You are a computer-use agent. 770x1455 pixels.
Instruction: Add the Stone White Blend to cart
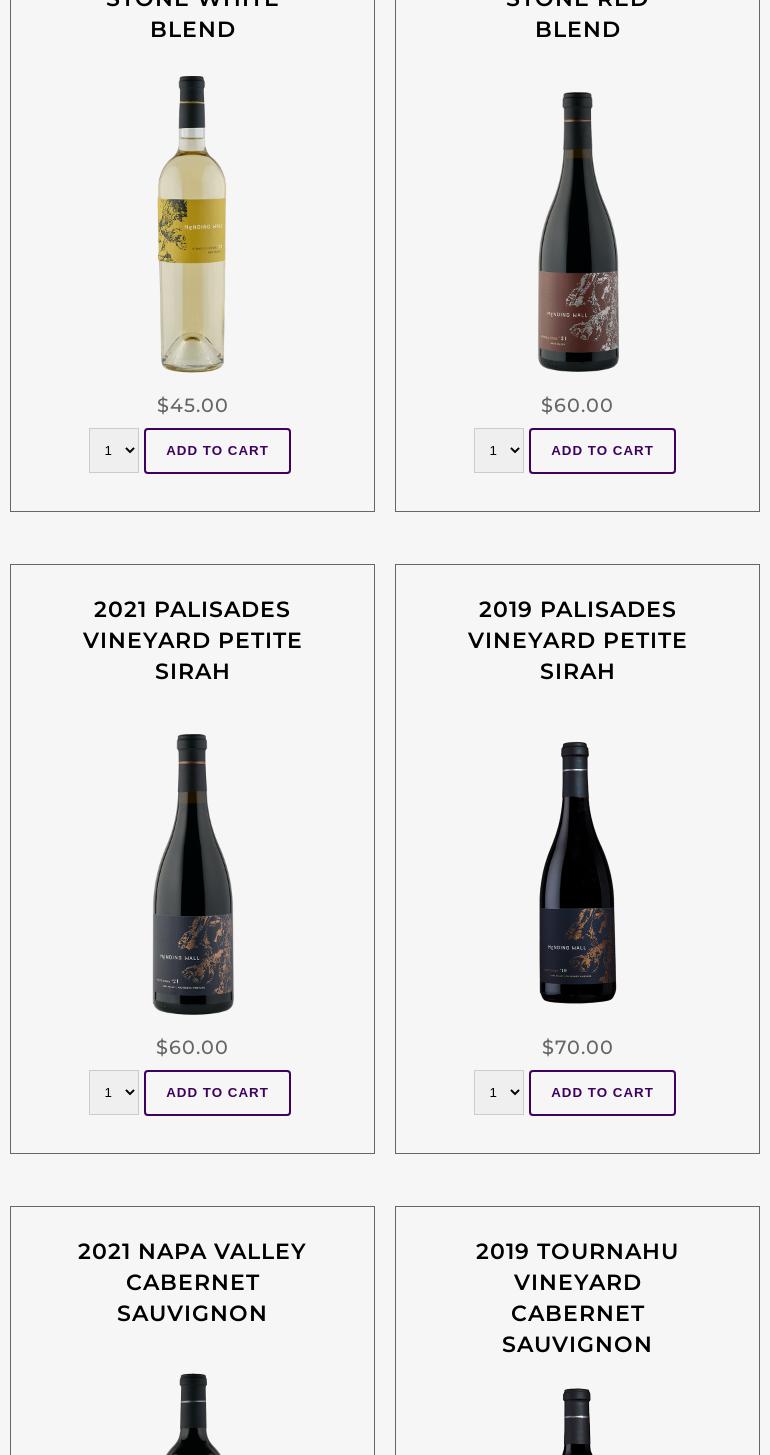(x=217, y=450)
